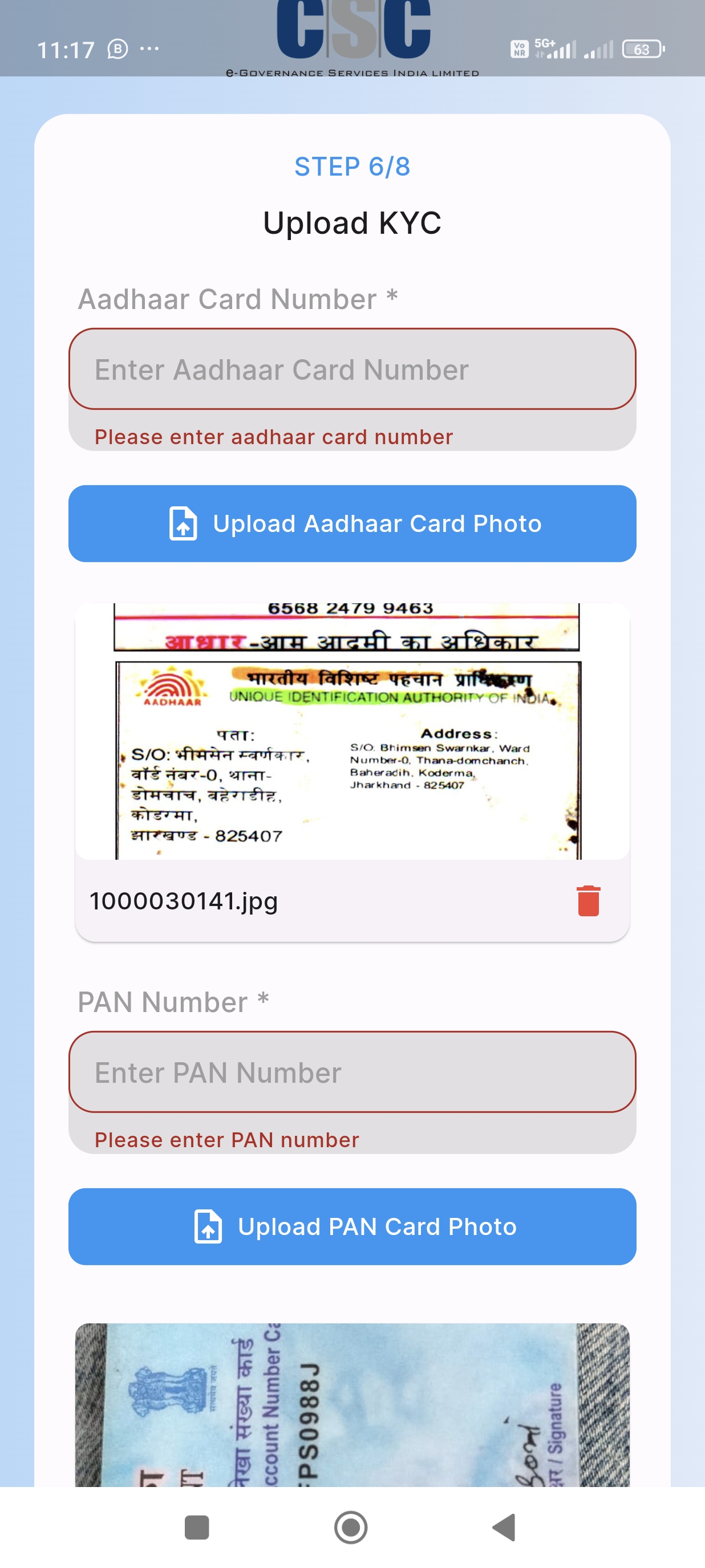705x1568 pixels.
Task: Tap Upload Aadhaar Card Photo button
Action: [352, 523]
